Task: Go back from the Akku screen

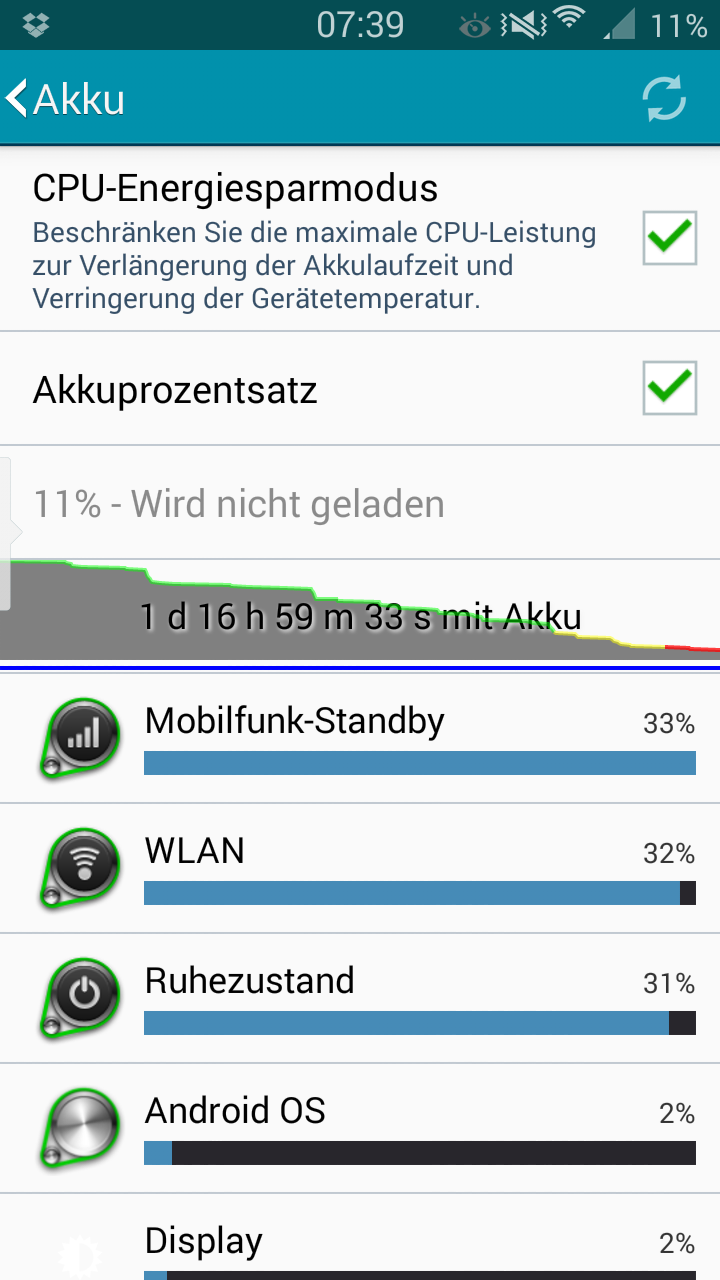Action: click(66, 98)
